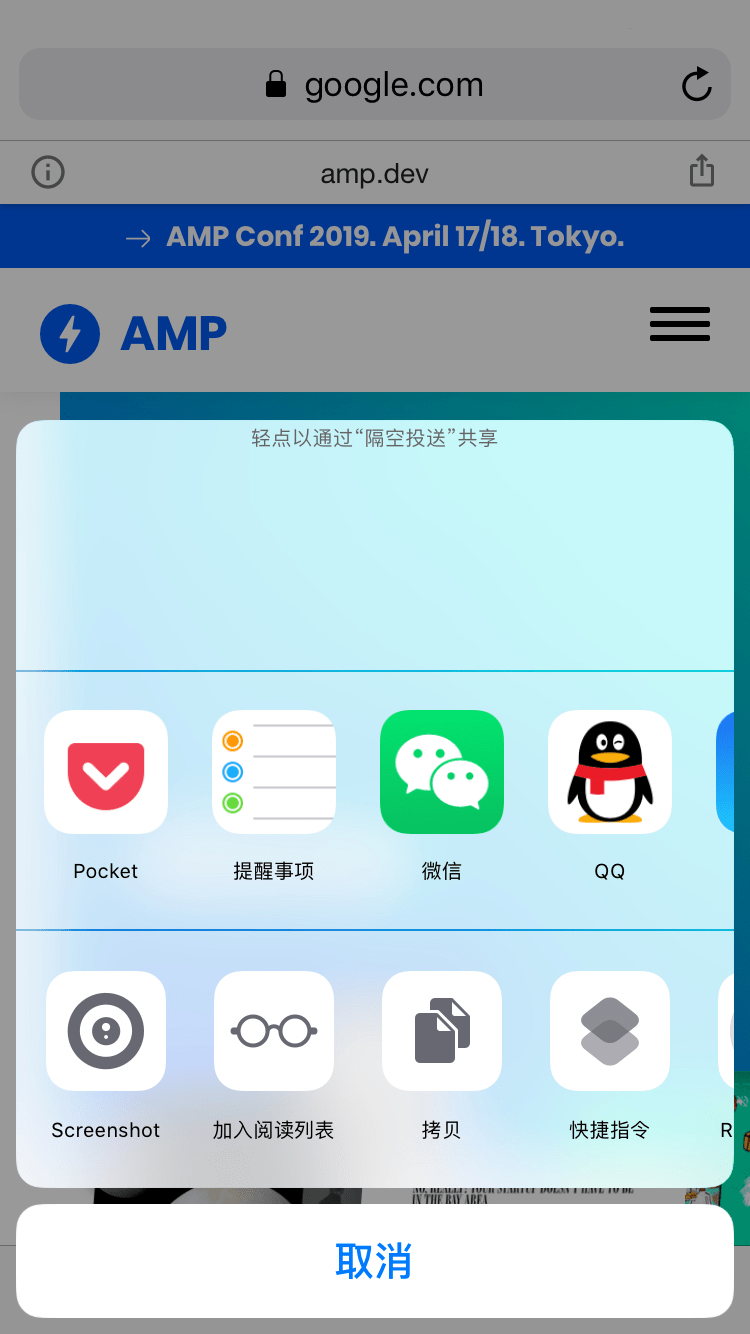Dismiss the share sheet with 取消

click(374, 1261)
